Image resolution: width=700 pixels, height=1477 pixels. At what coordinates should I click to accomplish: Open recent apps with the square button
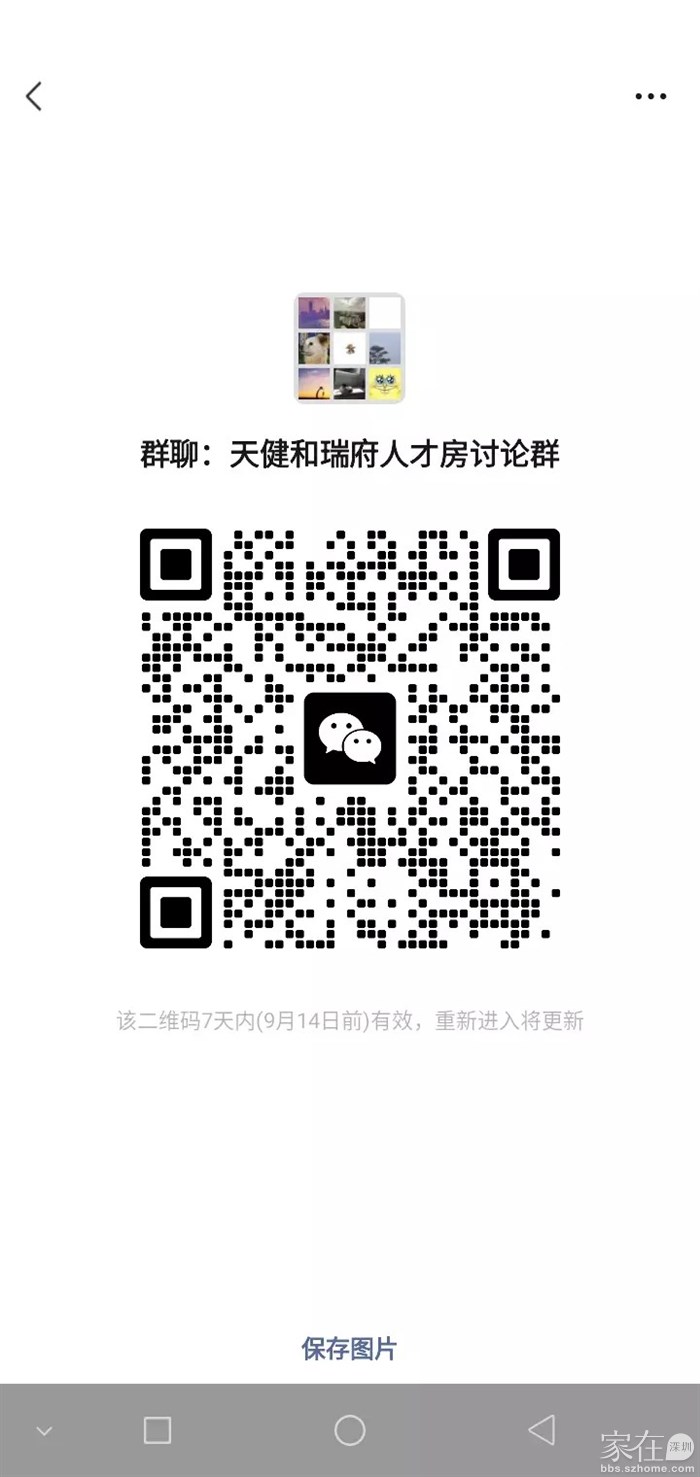(x=157, y=1430)
